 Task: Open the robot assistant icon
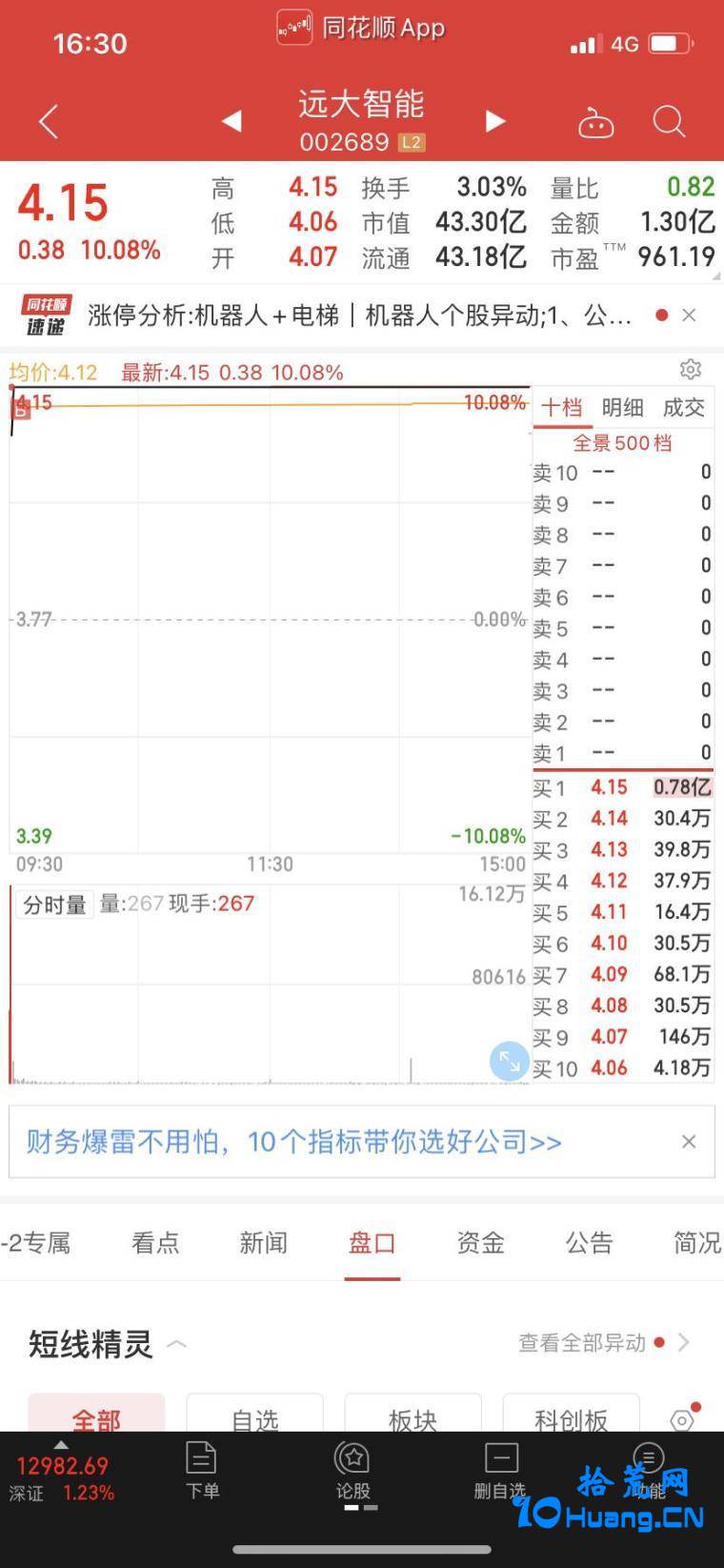tap(596, 122)
